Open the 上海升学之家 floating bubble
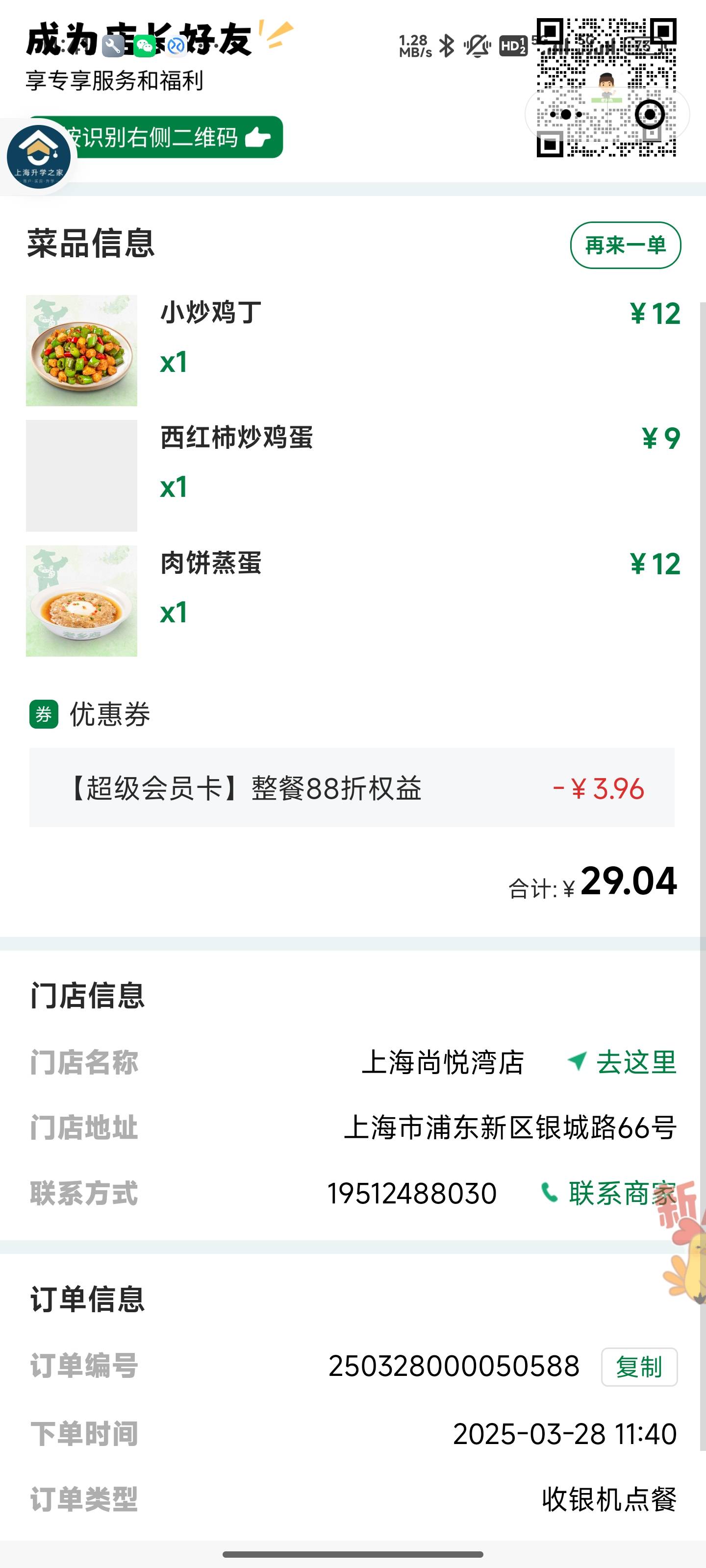 pyautogui.click(x=39, y=156)
